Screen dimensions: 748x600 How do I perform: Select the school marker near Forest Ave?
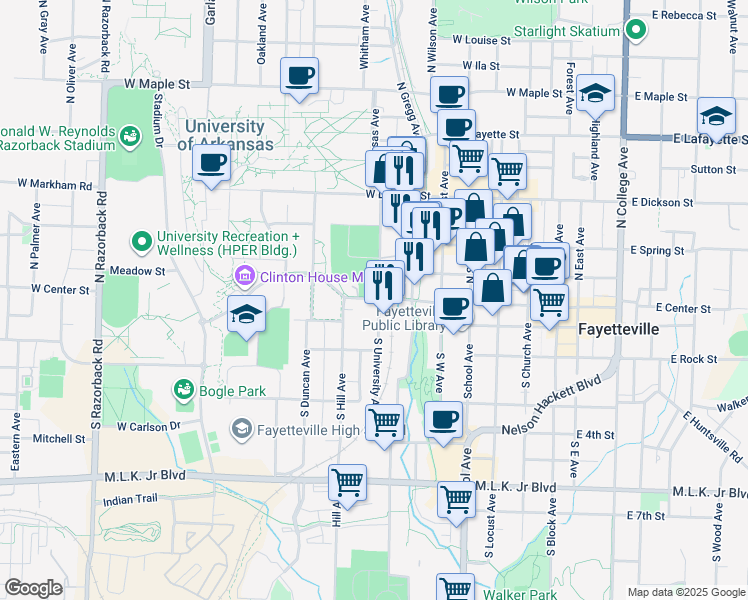596,95
